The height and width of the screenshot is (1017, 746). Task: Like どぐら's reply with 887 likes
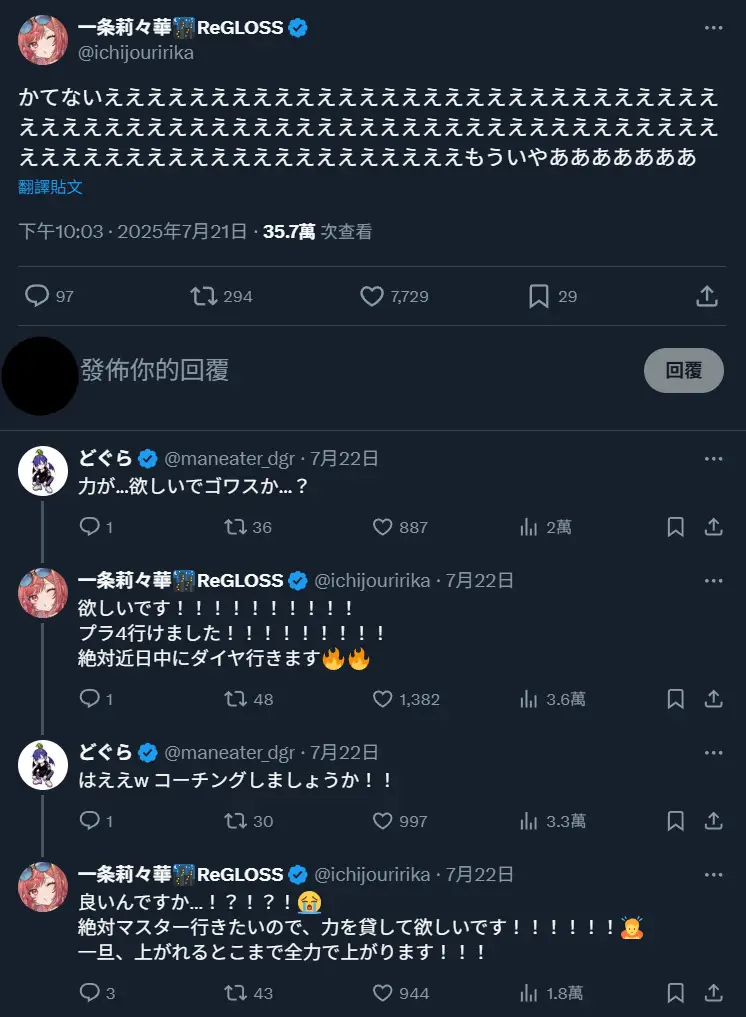pos(383,527)
